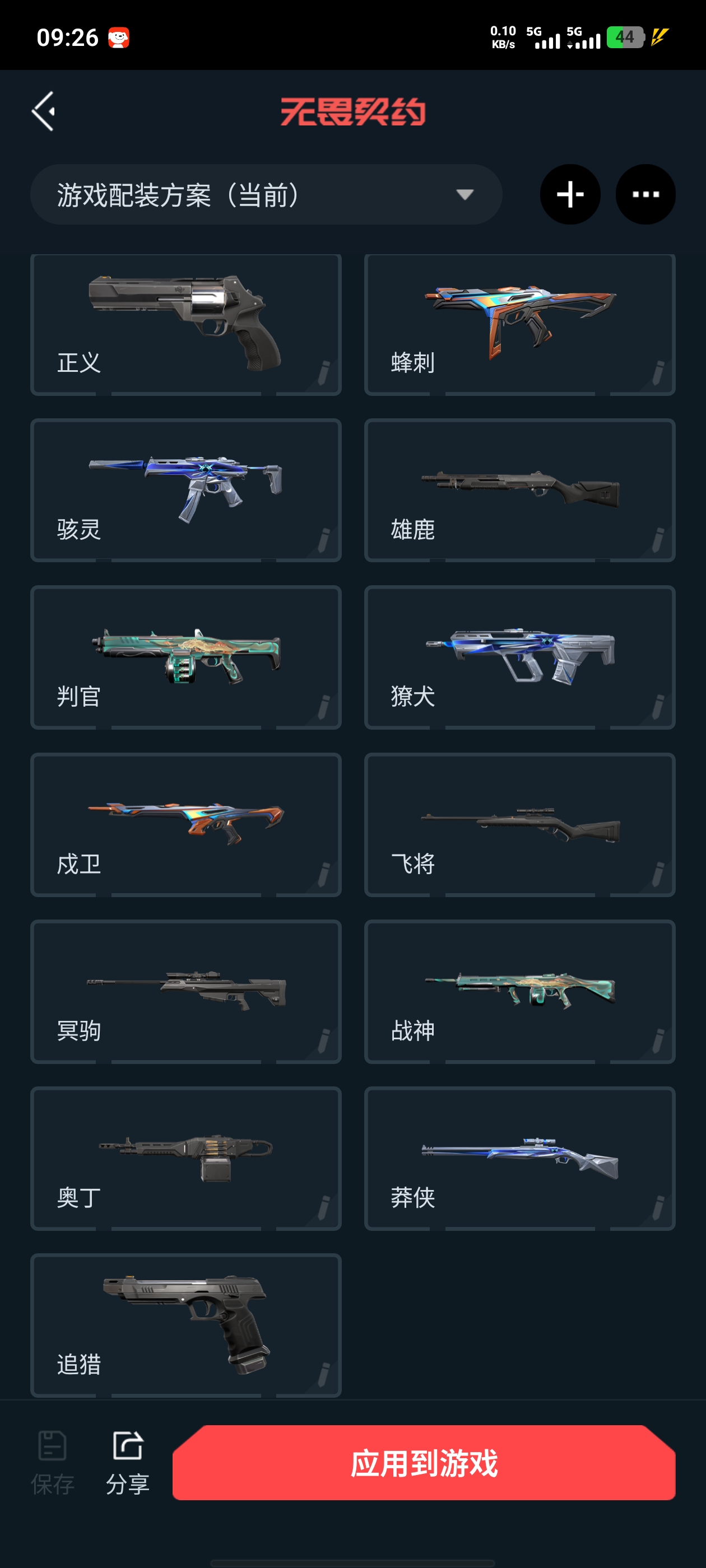Screen dimensions: 706x1568
Task: Select the 蜂刺 weapon card
Action: click(x=519, y=325)
